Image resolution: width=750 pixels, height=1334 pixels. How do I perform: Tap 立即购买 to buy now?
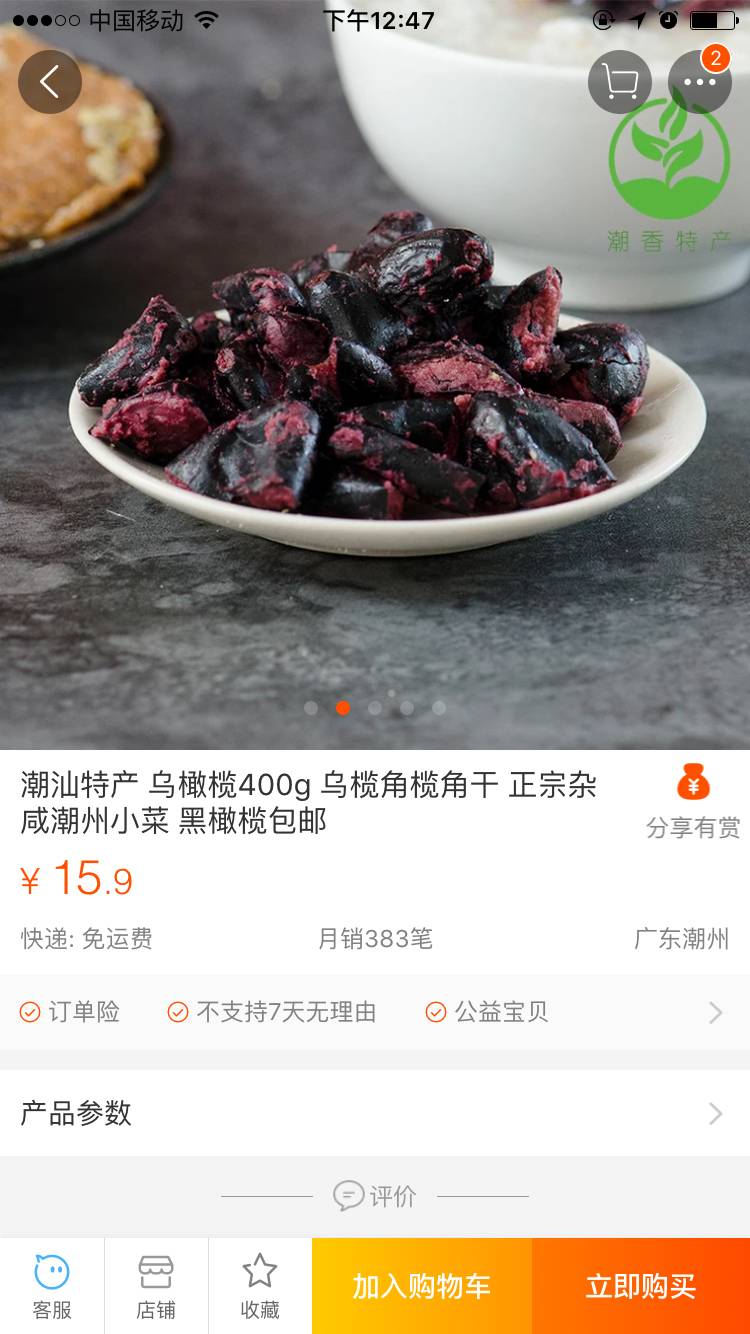coord(641,1286)
